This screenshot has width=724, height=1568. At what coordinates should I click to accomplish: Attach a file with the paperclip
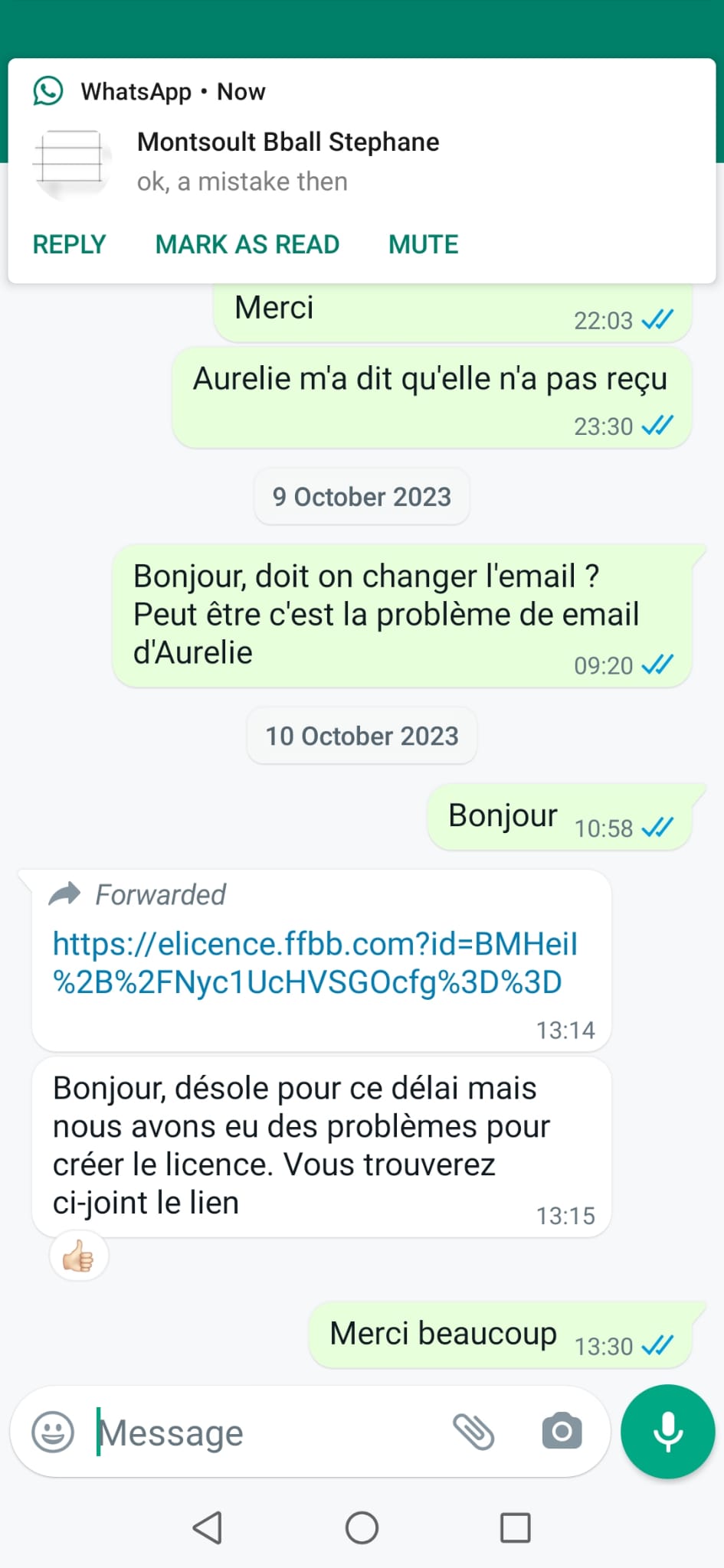tap(473, 1431)
